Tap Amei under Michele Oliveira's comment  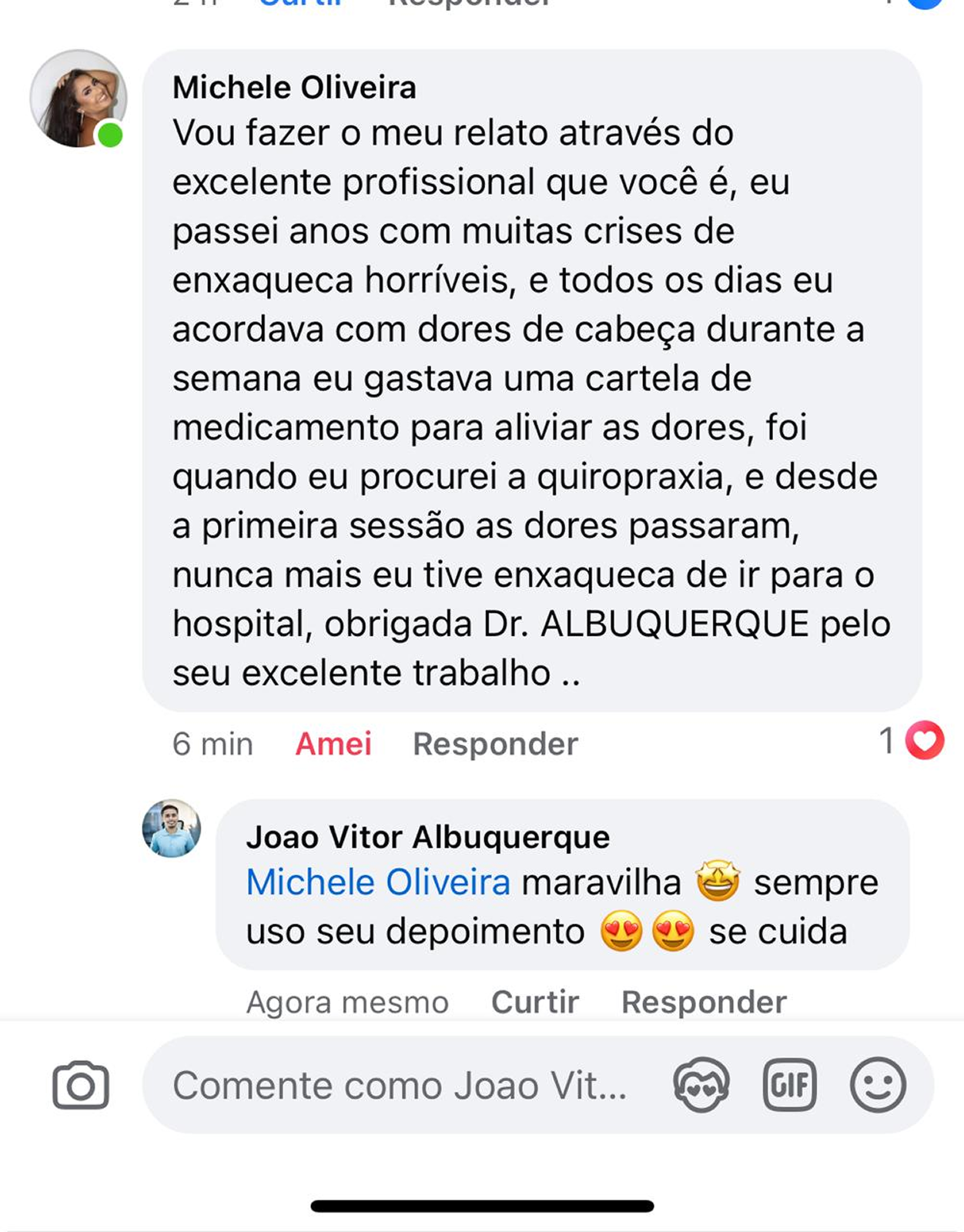click(x=333, y=744)
